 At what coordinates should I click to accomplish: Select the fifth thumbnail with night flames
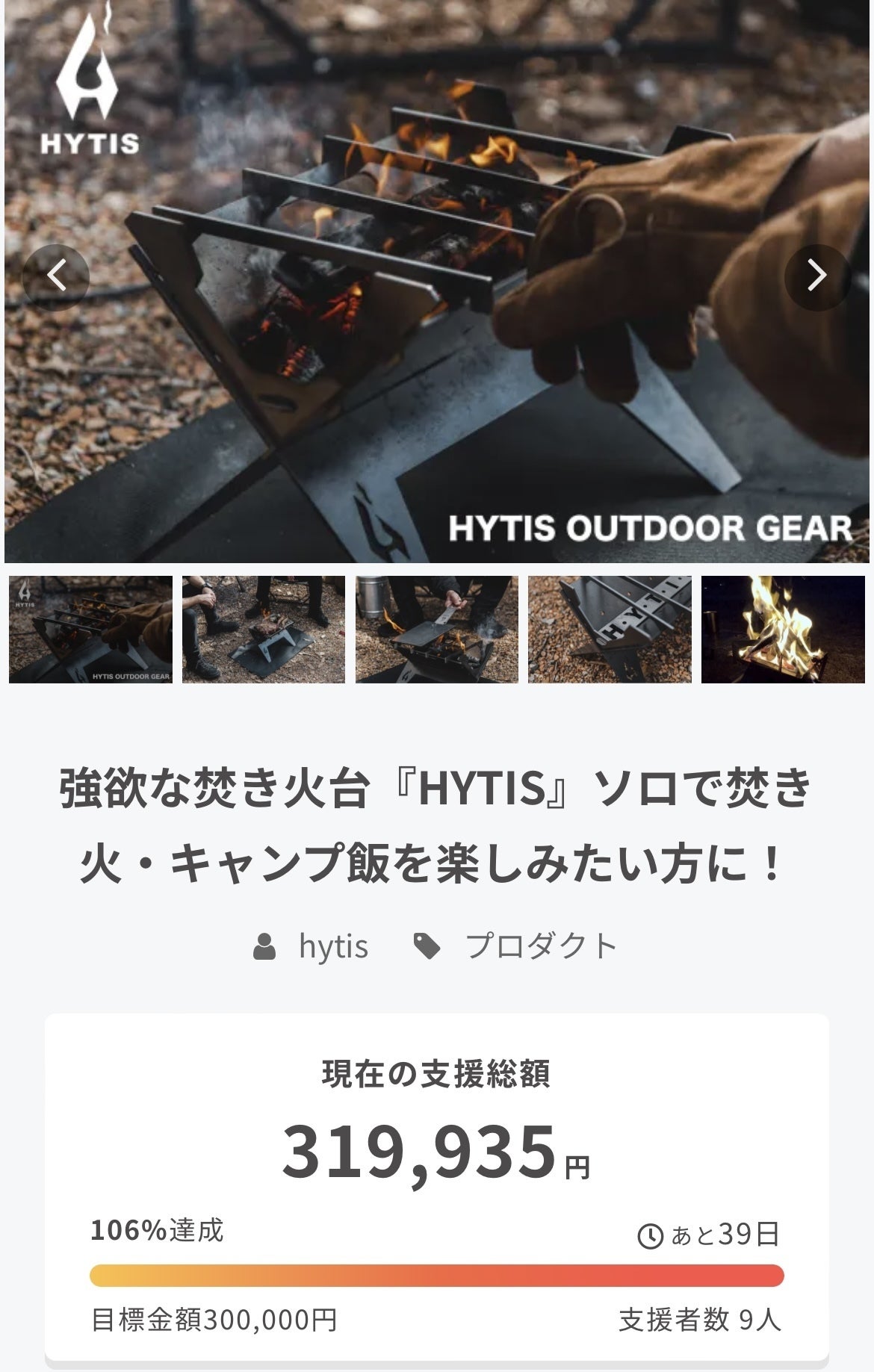coord(782,629)
